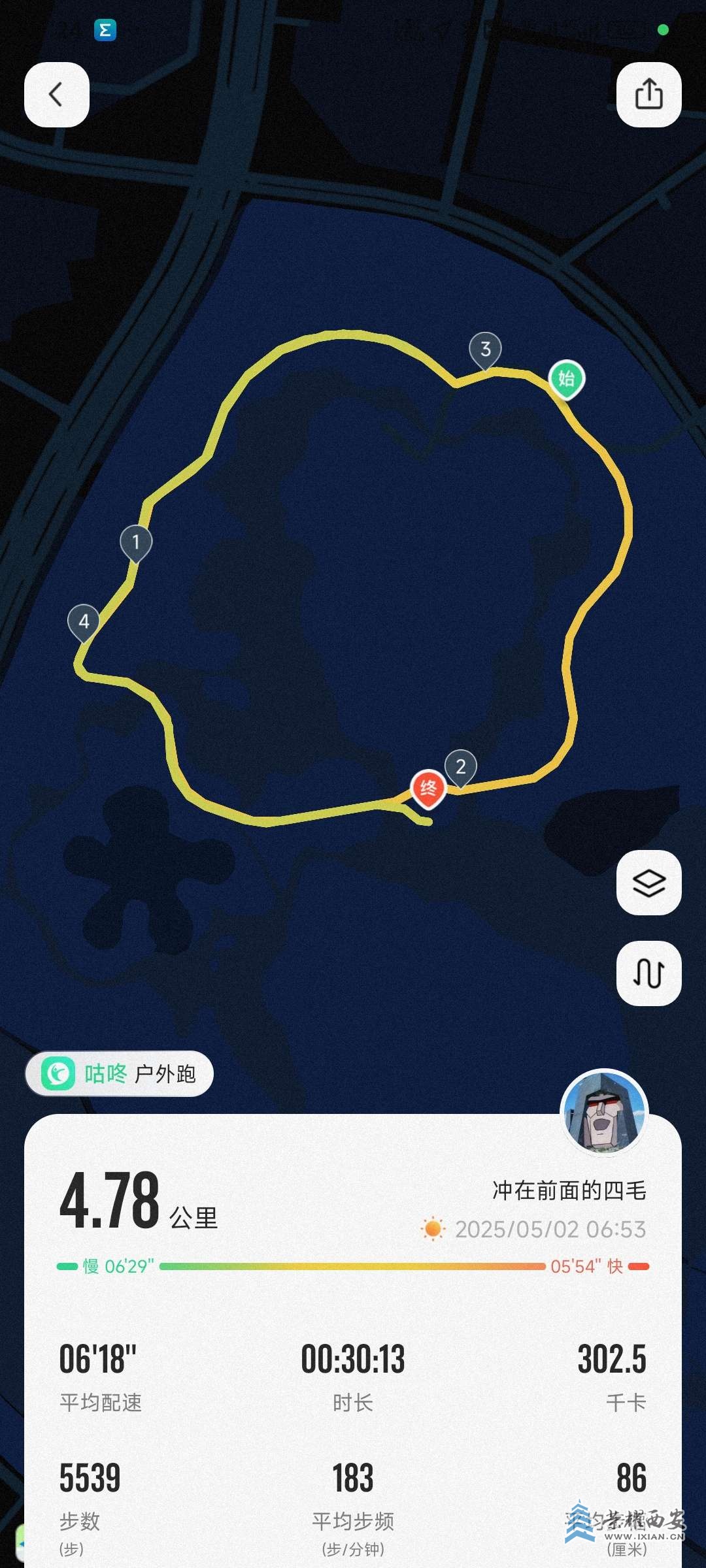
Task: Tap kilometer marker 4 on the route
Action: click(x=84, y=621)
